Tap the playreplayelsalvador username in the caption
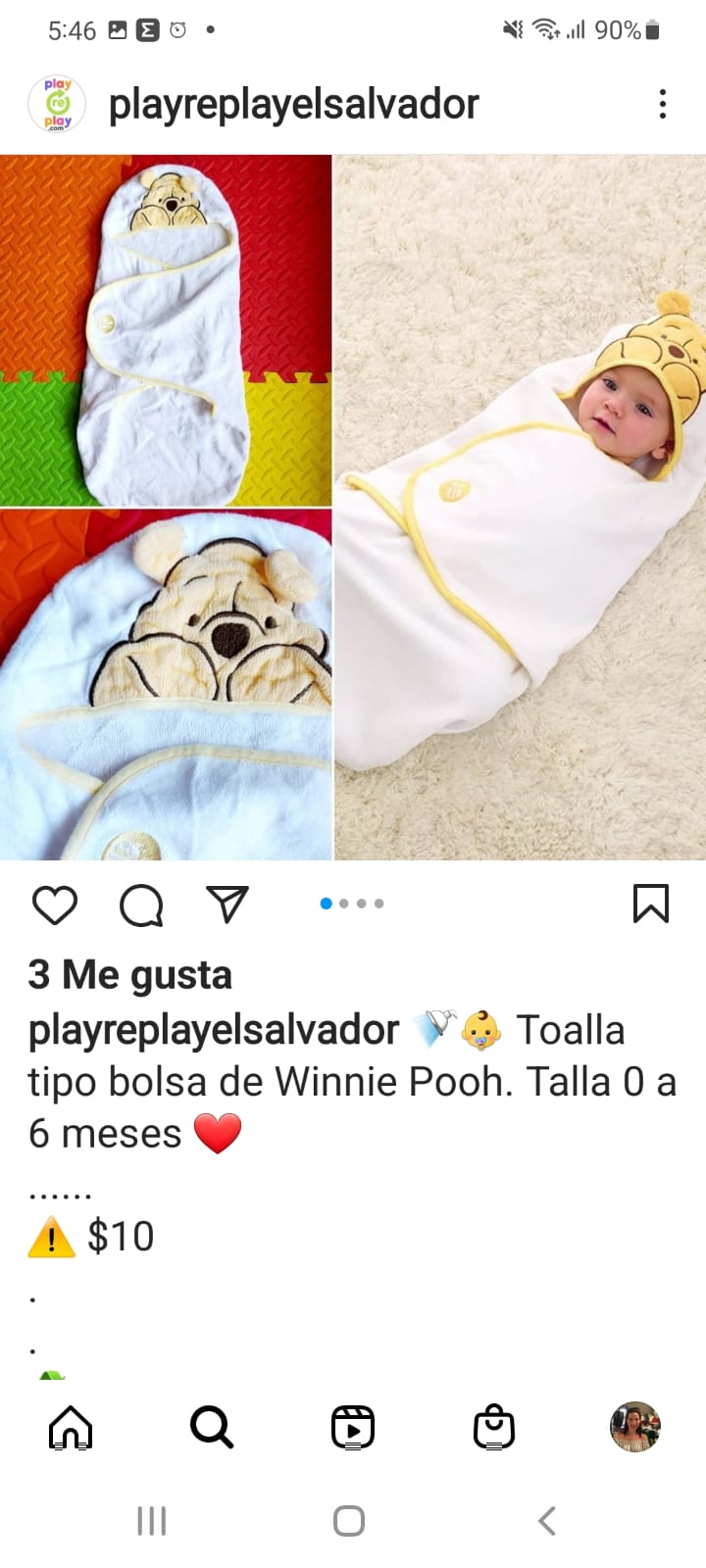The height and width of the screenshot is (1568, 706). click(x=214, y=1030)
